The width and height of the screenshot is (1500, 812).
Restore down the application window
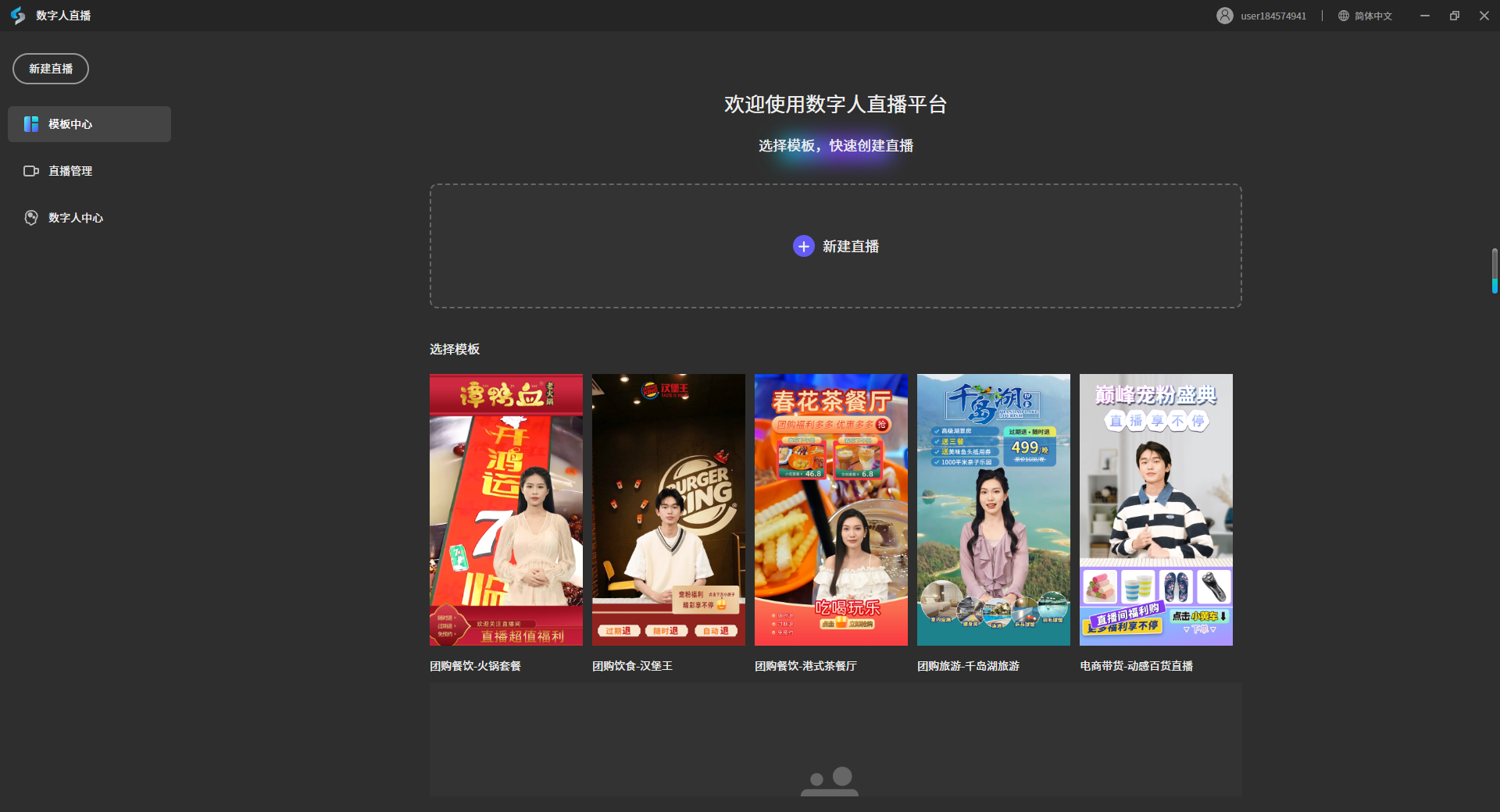point(1455,16)
